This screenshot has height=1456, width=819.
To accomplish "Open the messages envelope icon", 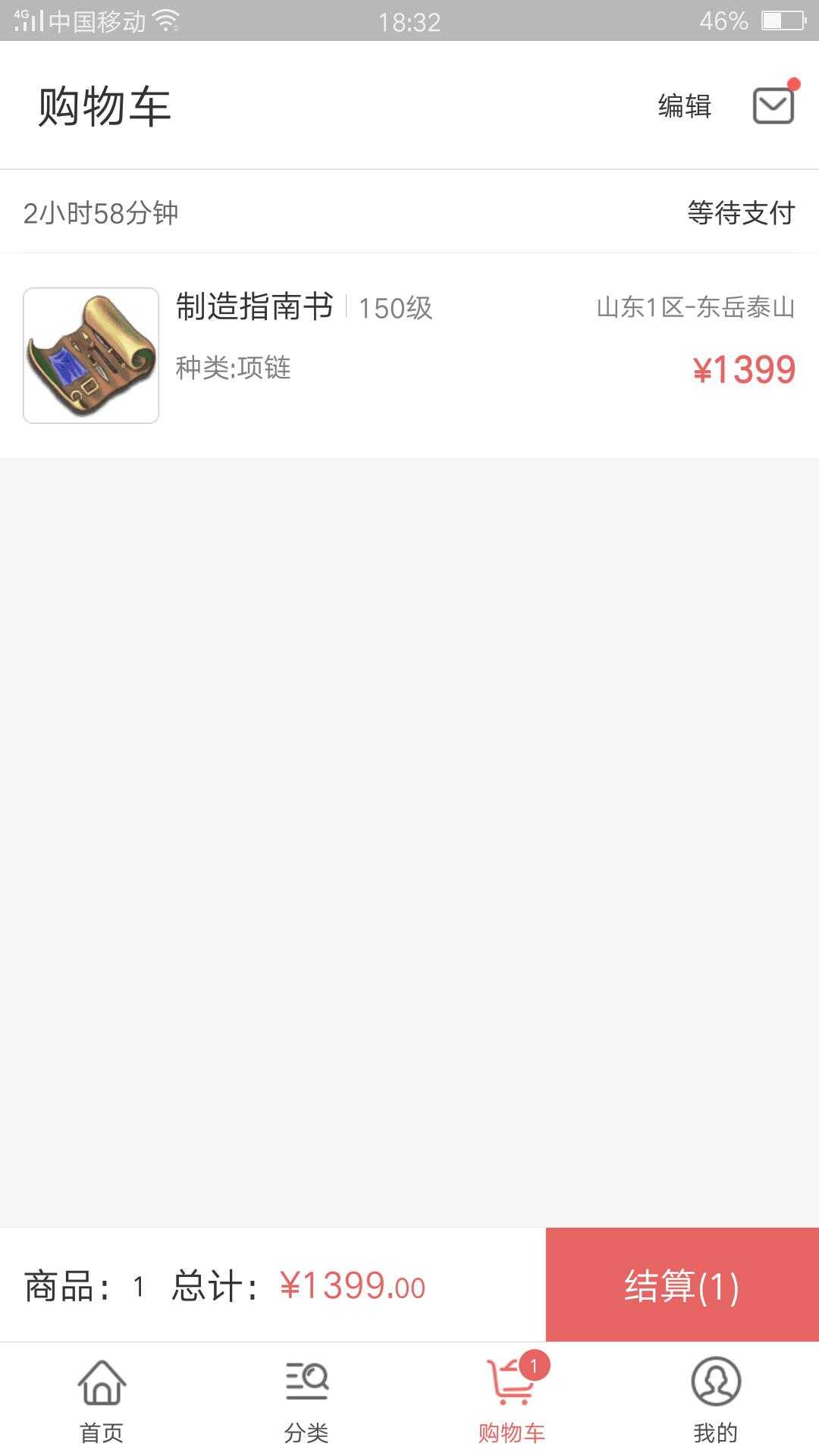I will pyautogui.click(x=773, y=105).
